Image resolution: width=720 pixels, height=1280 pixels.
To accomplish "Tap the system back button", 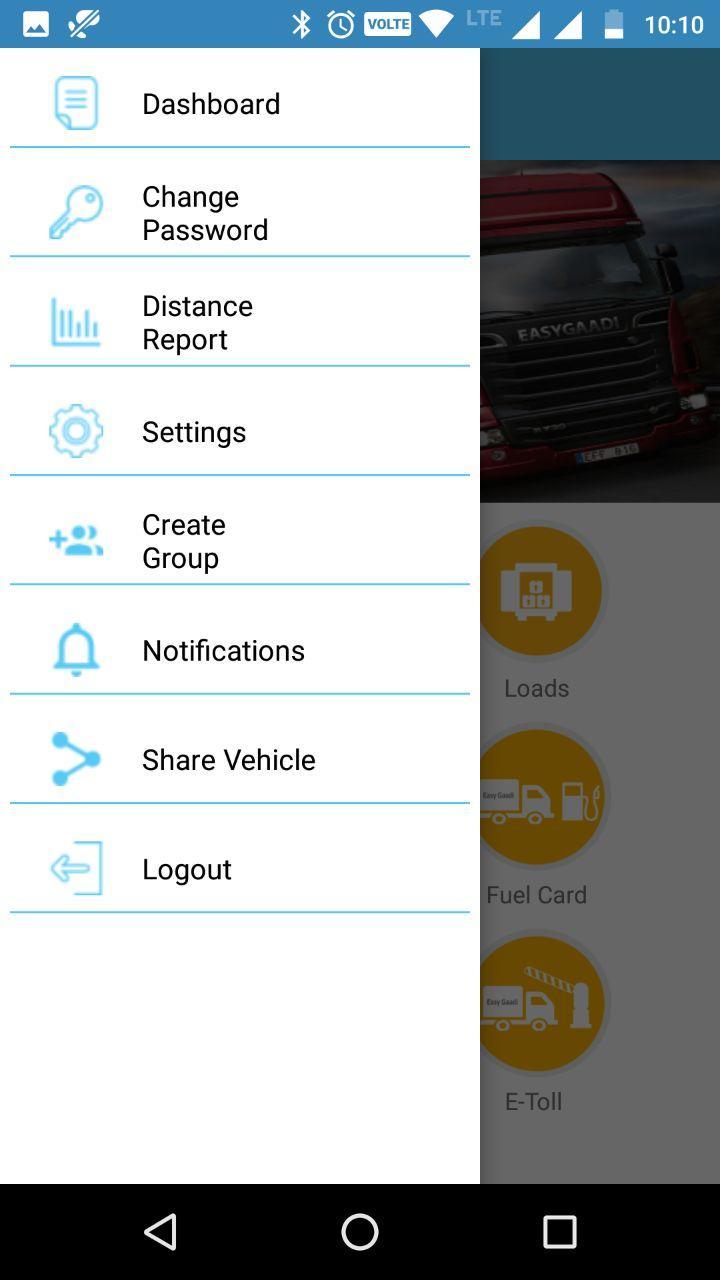I will coord(160,1232).
